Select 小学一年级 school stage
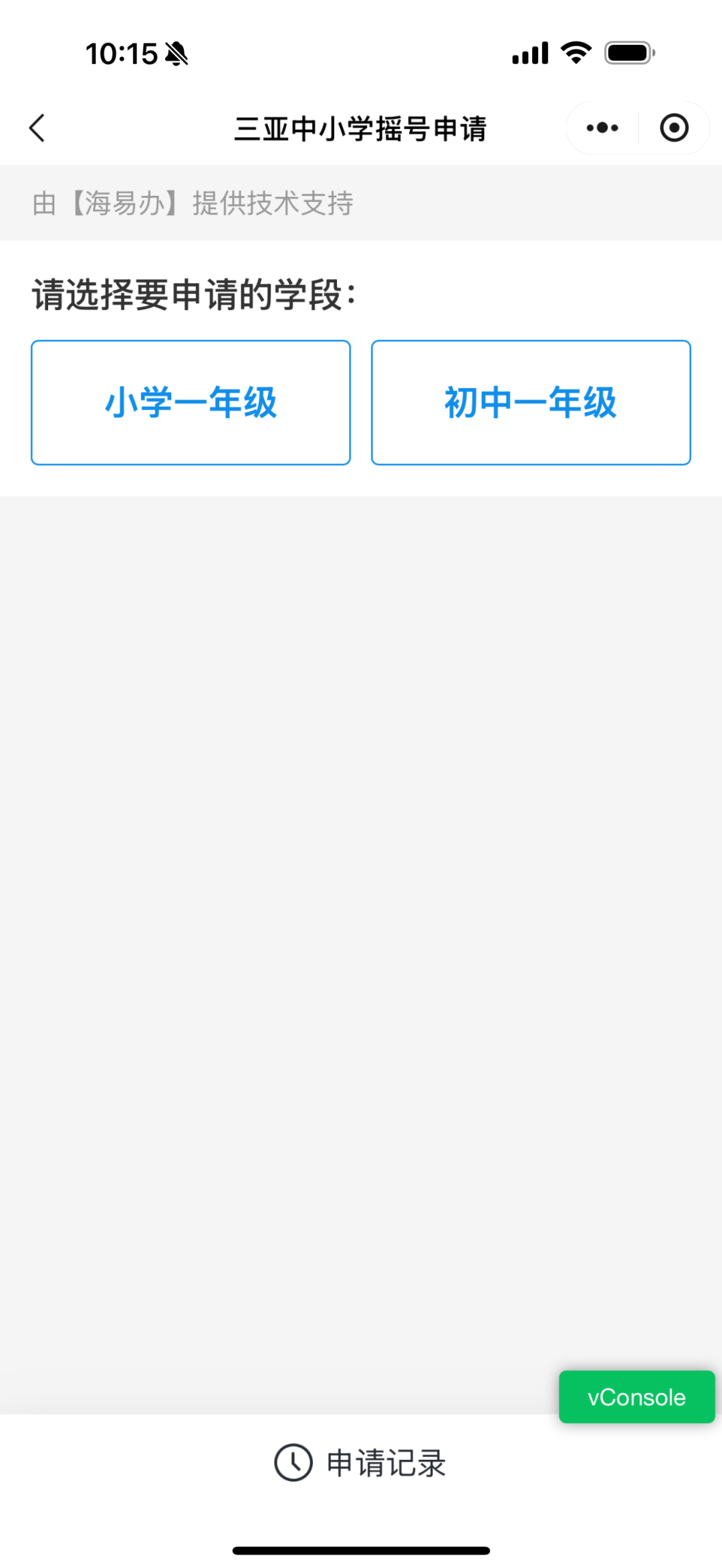Viewport: 722px width, 1568px height. [191, 402]
